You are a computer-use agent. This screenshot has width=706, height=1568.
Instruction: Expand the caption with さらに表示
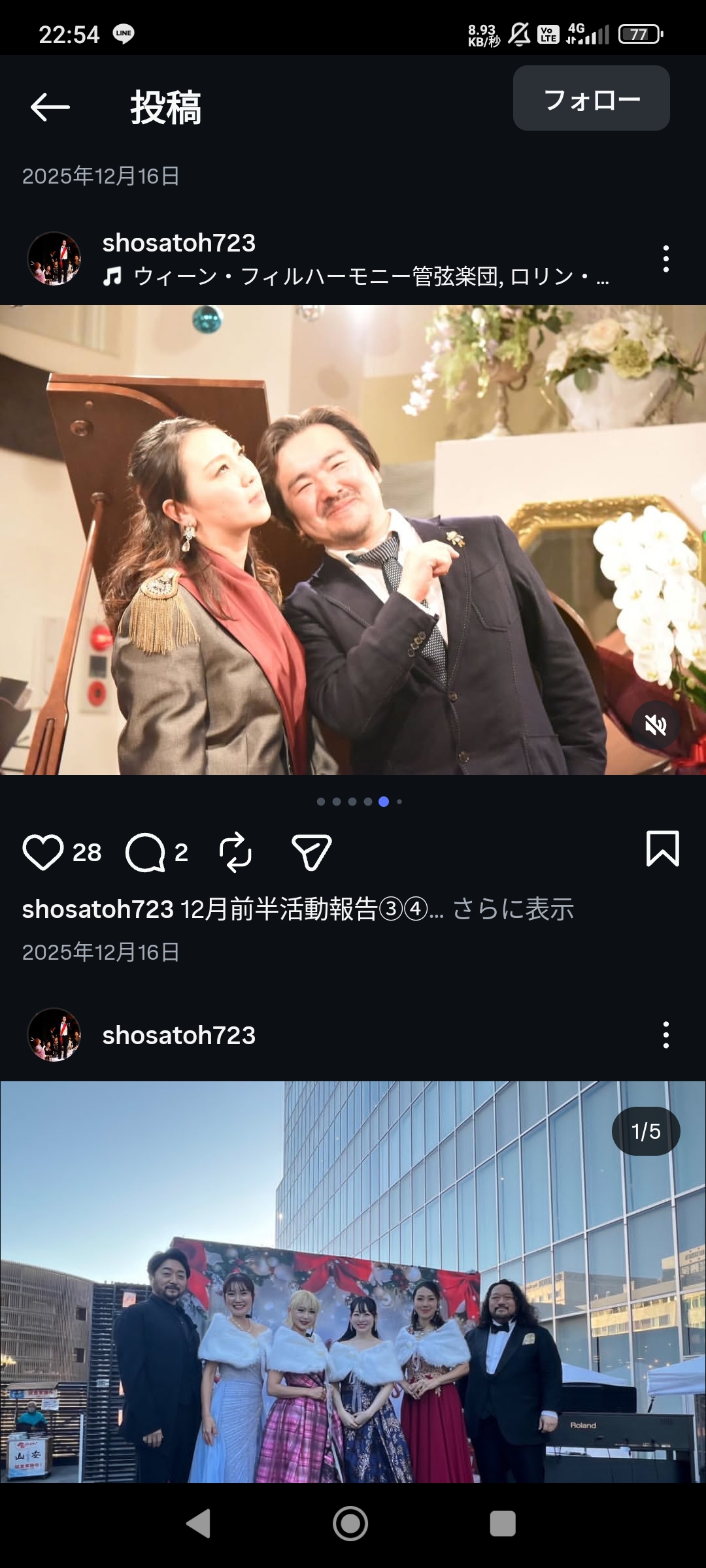(x=513, y=909)
